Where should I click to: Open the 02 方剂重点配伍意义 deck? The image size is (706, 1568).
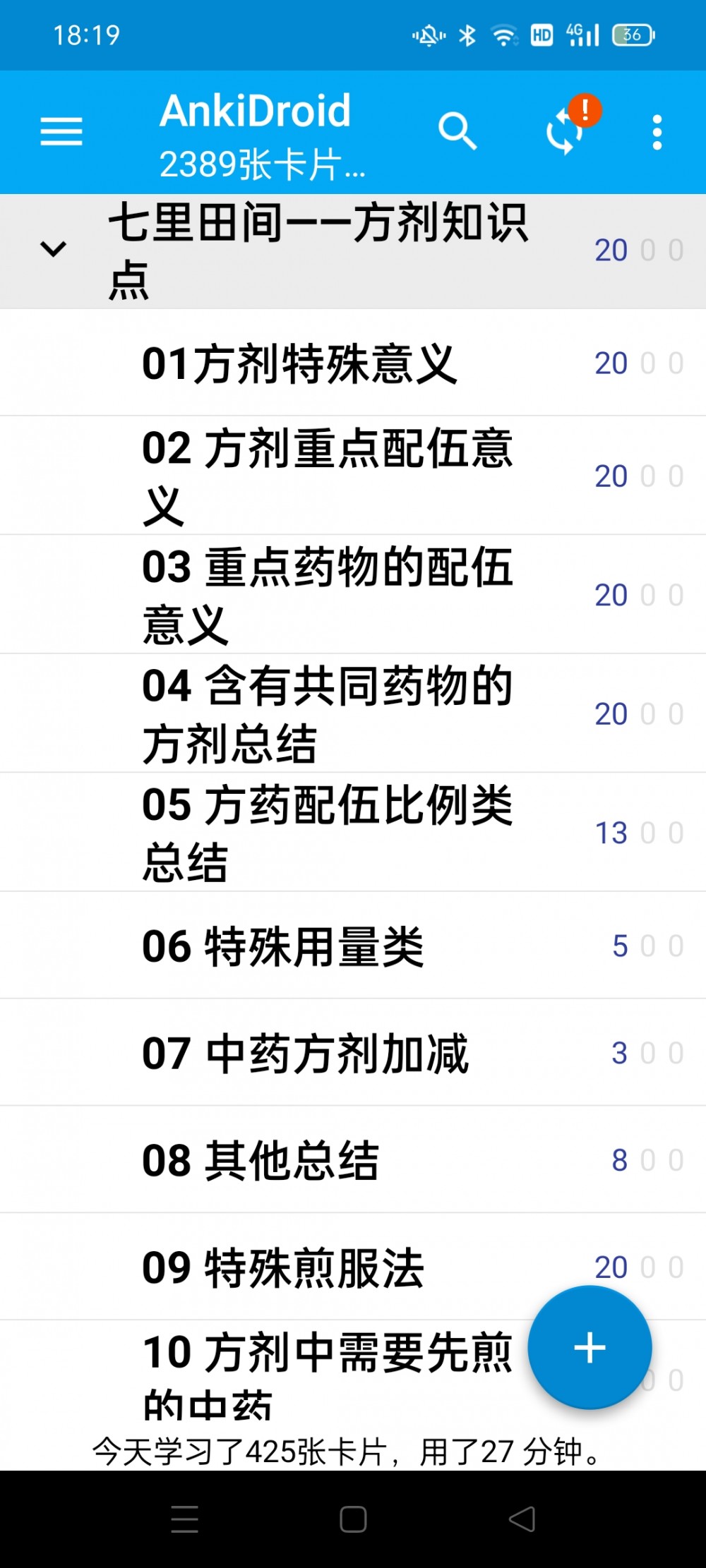353,476
